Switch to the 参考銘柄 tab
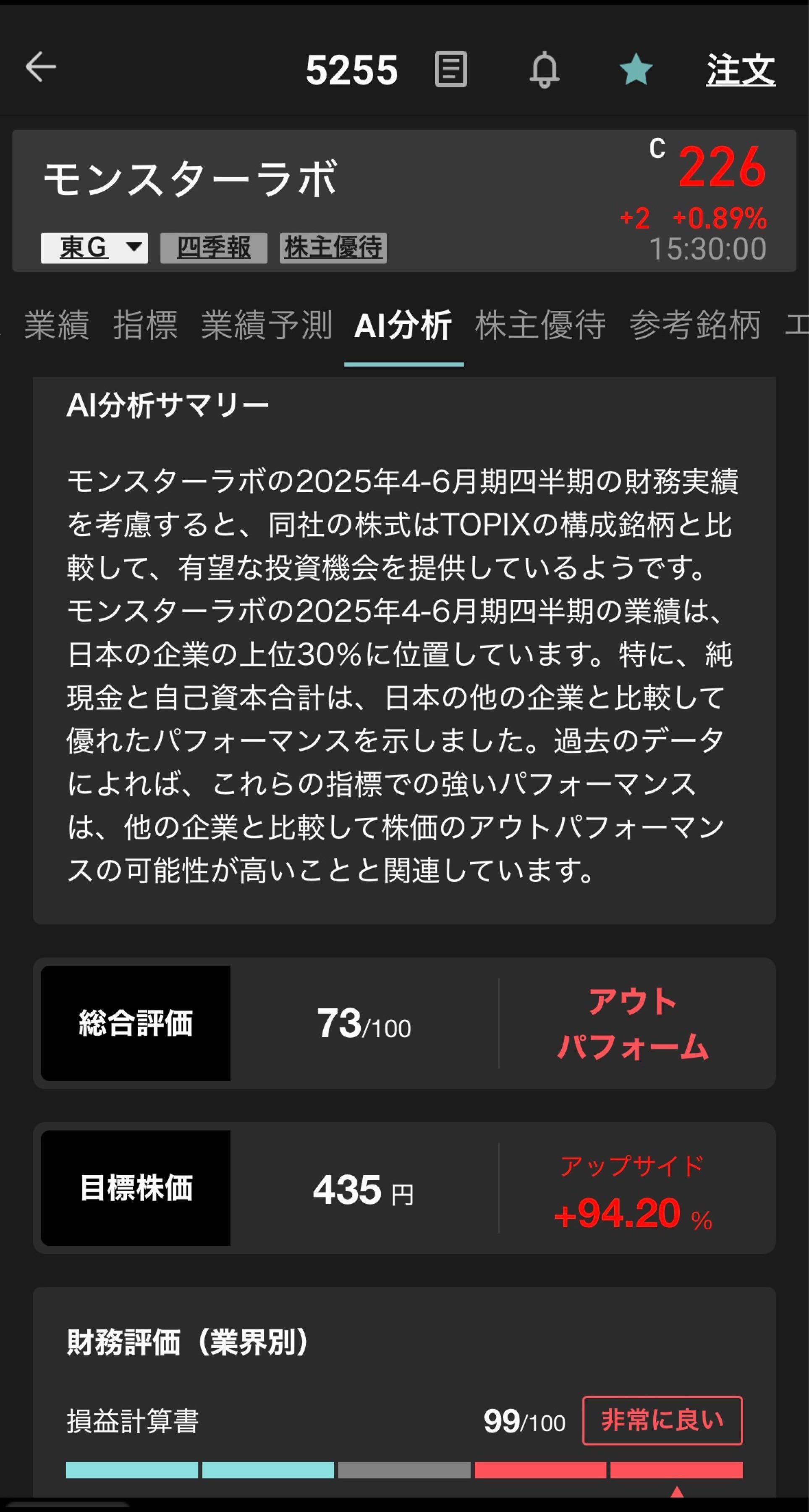809x1512 pixels. coord(695,327)
